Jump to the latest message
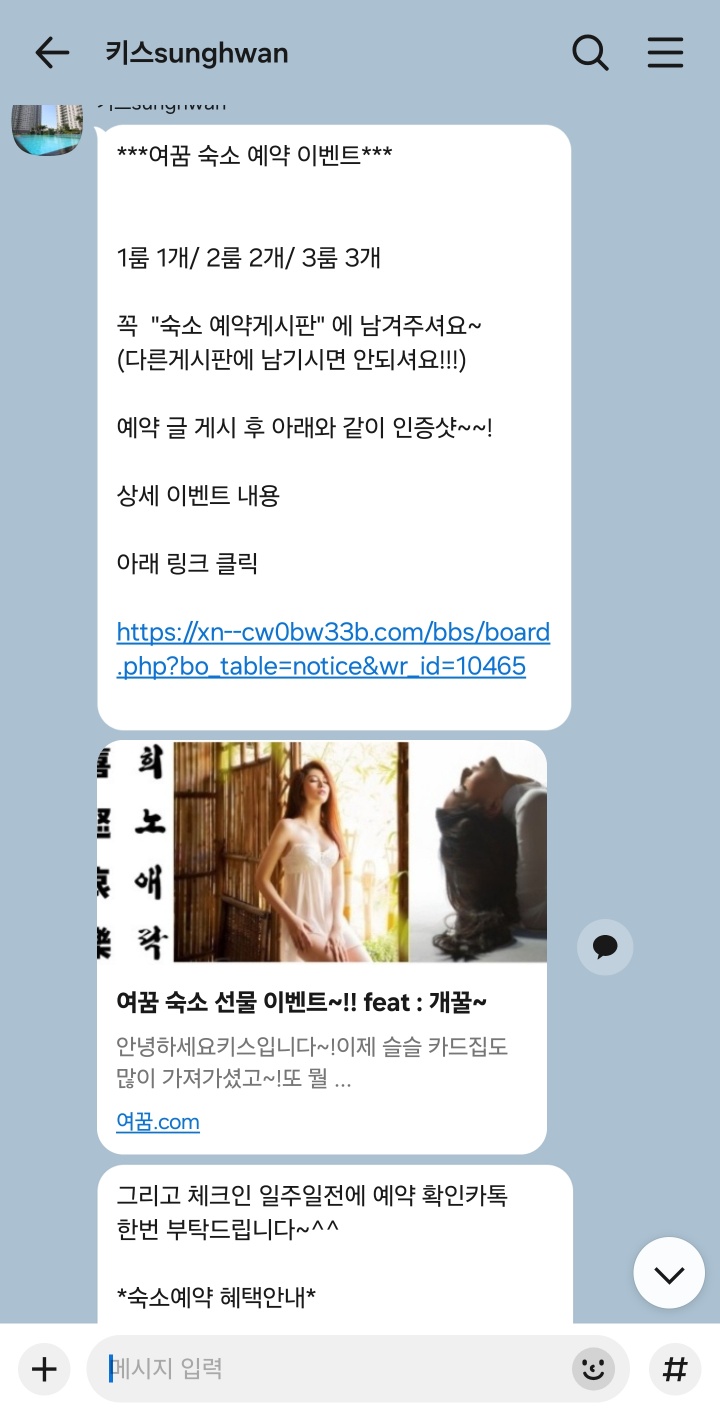The image size is (720, 1414). point(669,1273)
